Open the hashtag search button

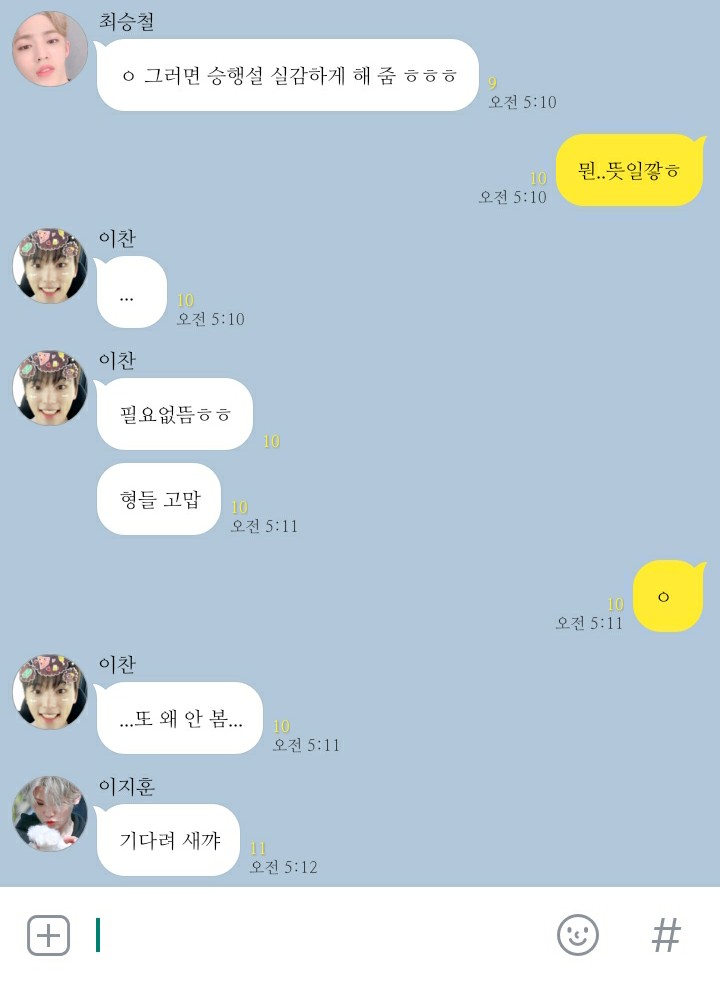click(x=666, y=935)
